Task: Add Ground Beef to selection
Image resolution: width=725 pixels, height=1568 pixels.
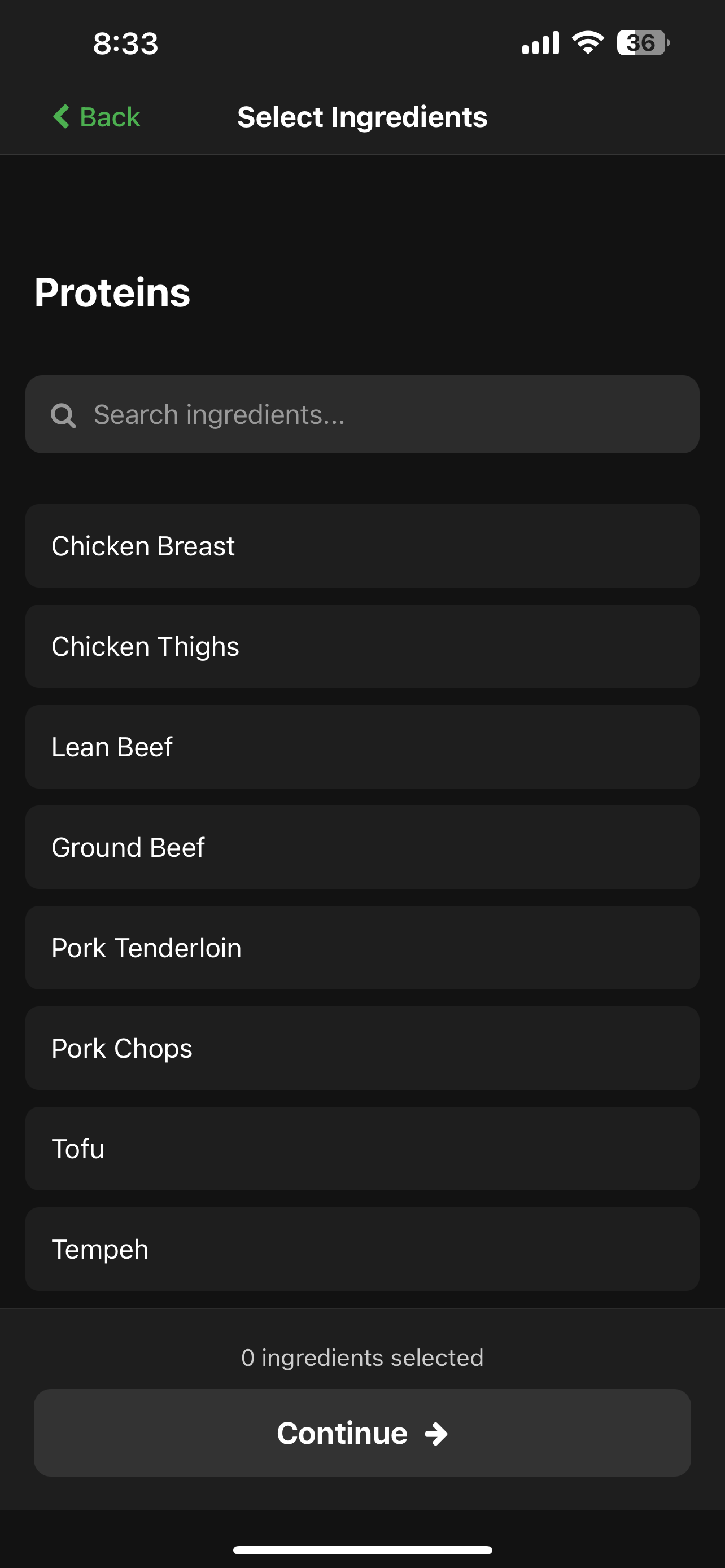Action: point(362,847)
